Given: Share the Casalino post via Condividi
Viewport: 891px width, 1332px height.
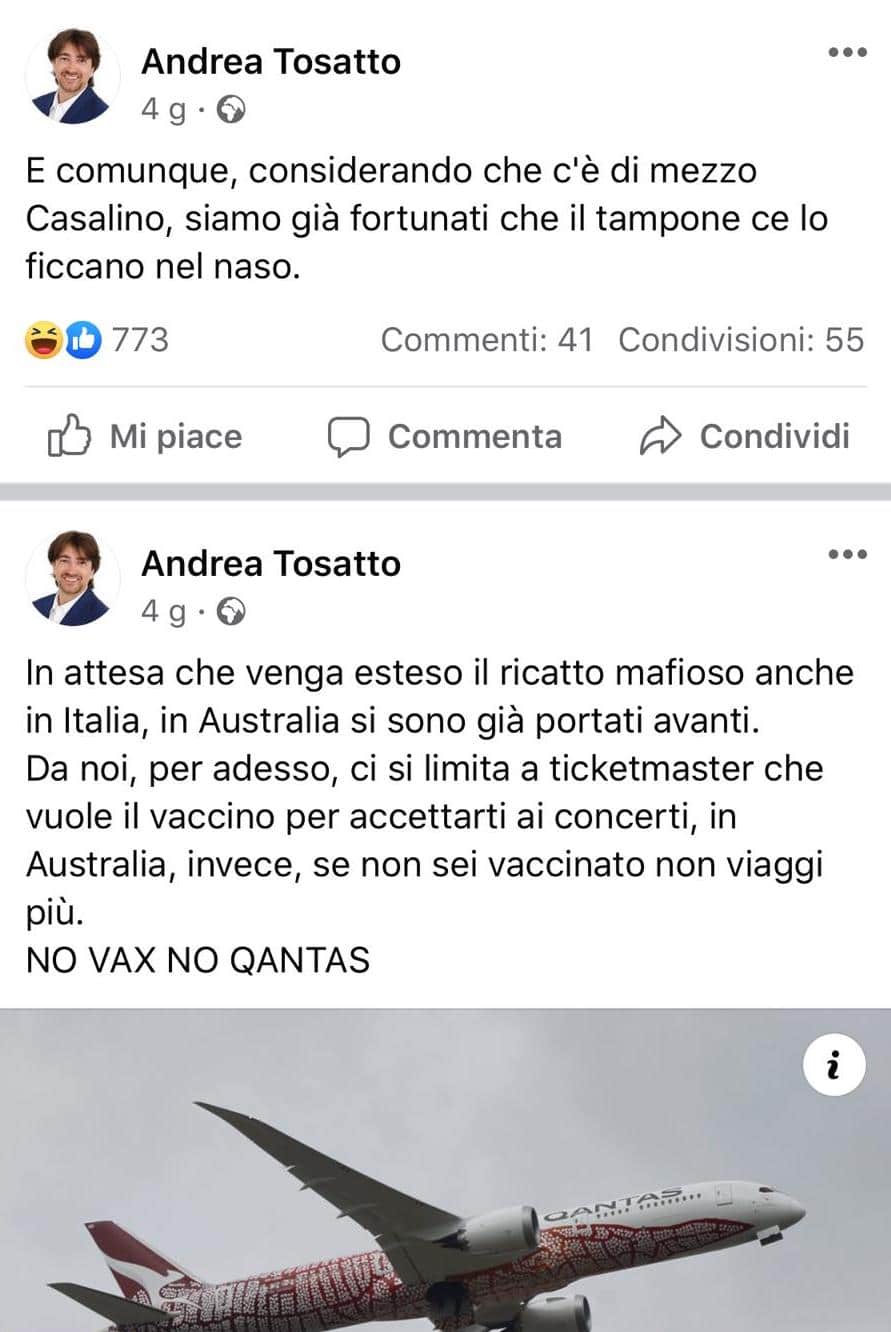Looking at the screenshot, I should [x=745, y=437].
